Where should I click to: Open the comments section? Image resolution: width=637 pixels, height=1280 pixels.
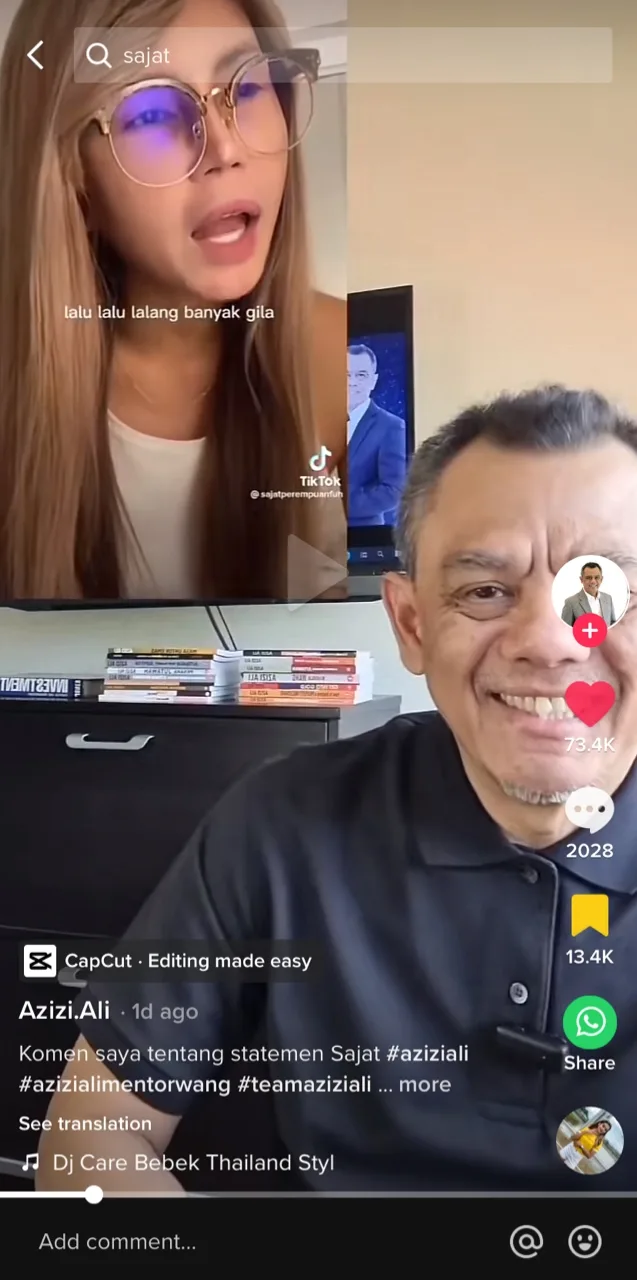point(590,809)
